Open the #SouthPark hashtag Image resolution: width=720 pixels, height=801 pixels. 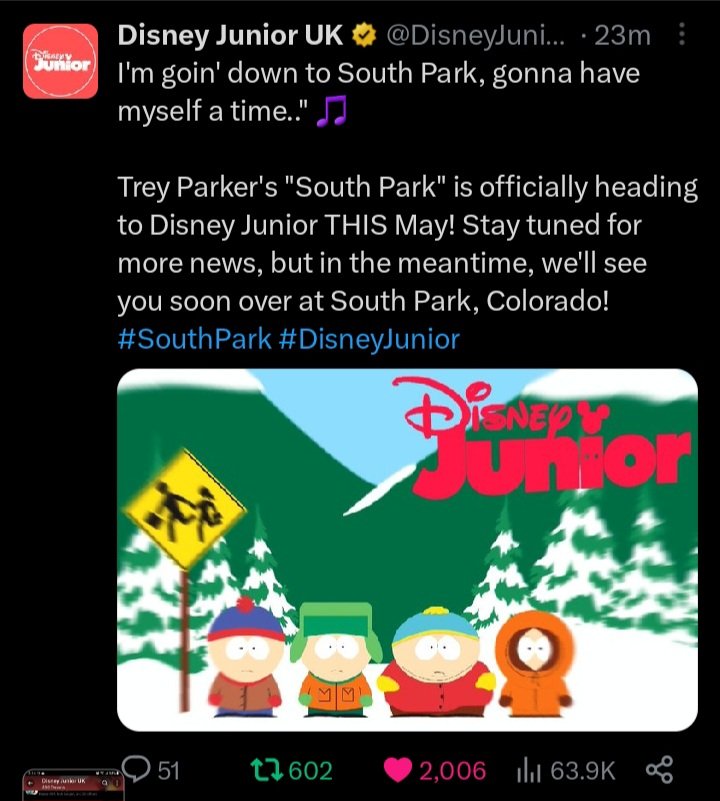[x=194, y=339]
